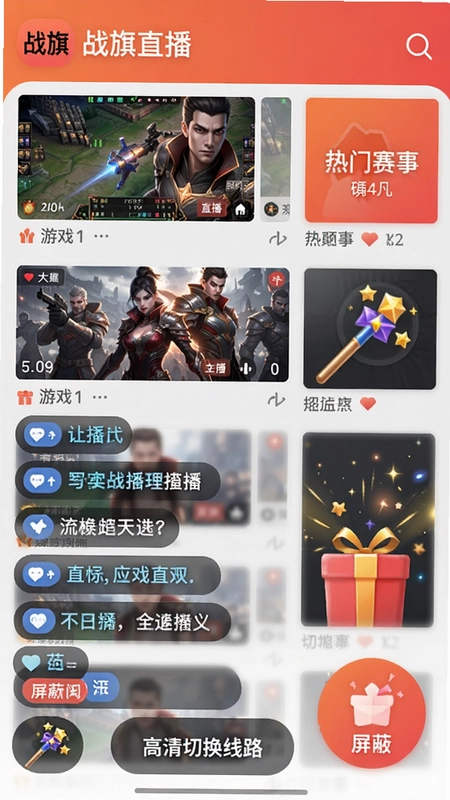The image size is (450, 800).
Task: Open the red gift box card
Action: pos(368,530)
